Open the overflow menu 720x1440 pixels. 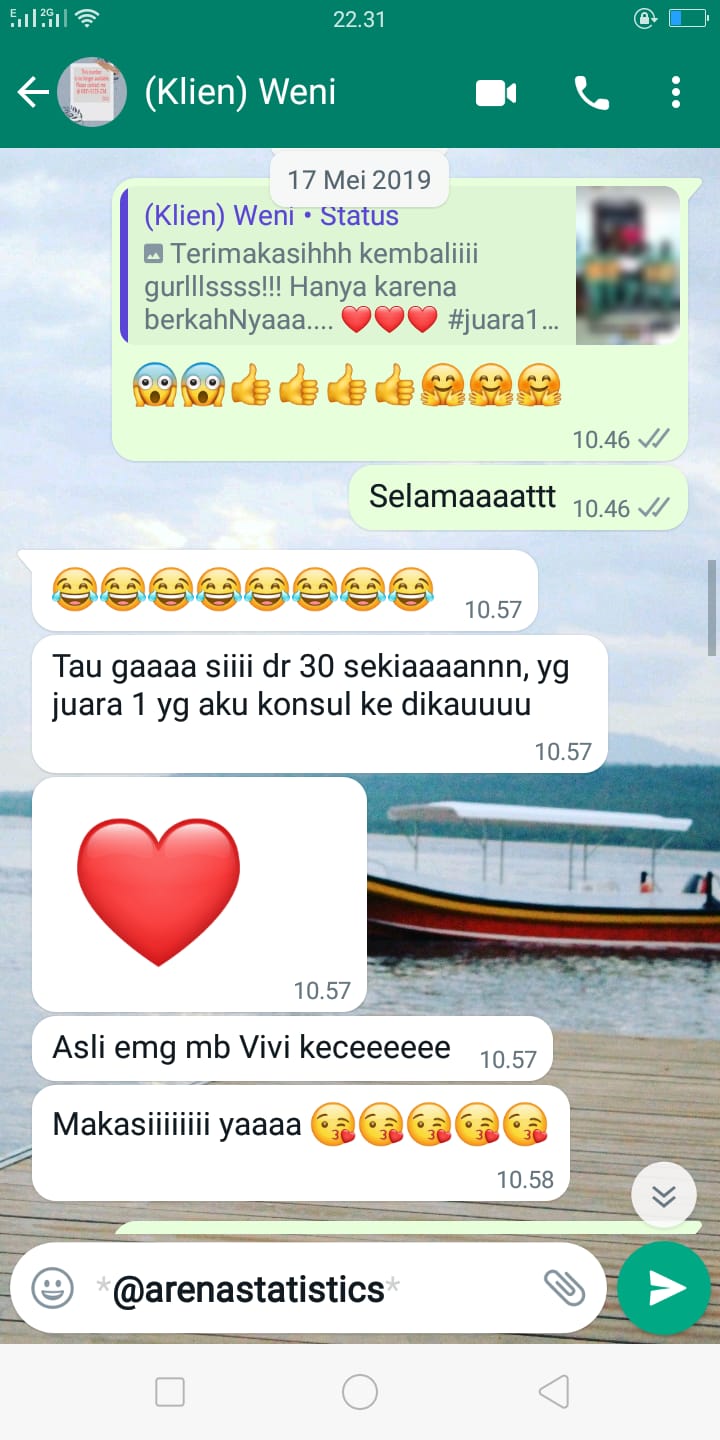click(676, 92)
